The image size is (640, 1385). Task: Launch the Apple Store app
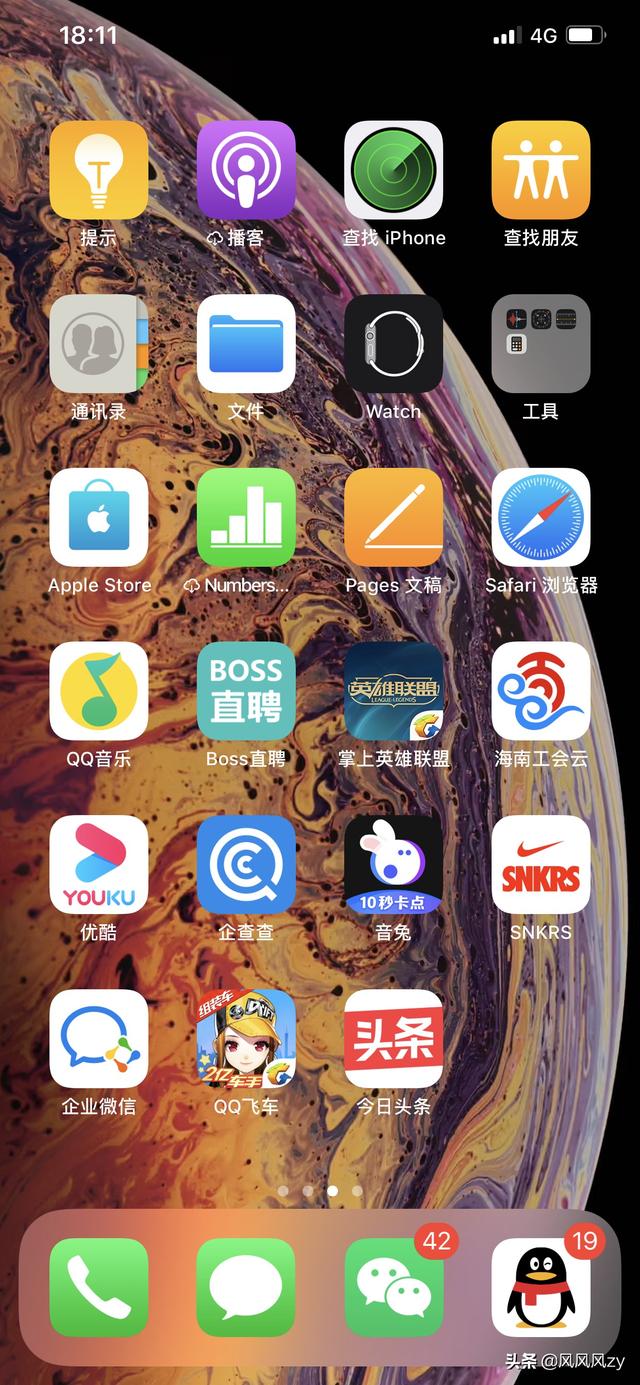tap(99, 517)
